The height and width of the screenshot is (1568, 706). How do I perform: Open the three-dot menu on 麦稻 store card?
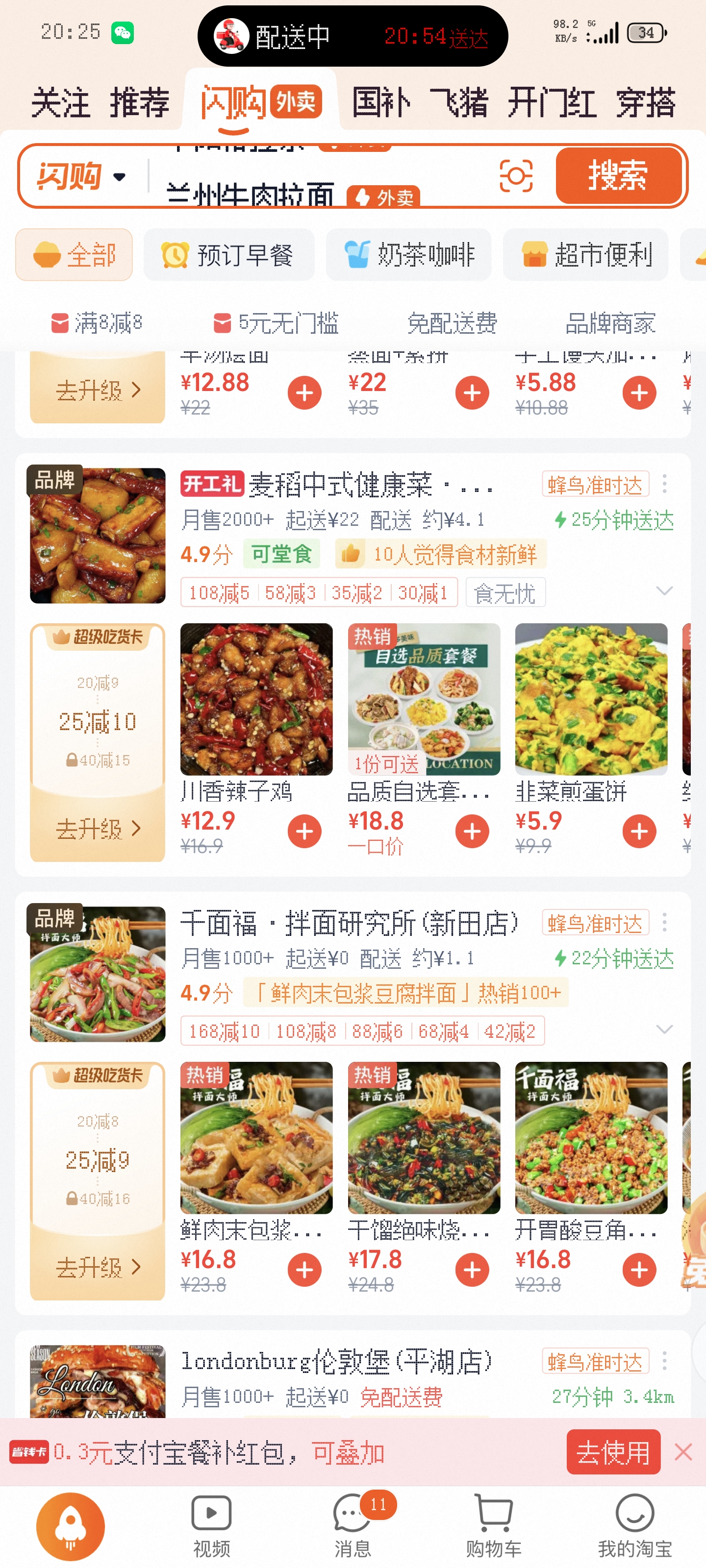click(x=664, y=484)
